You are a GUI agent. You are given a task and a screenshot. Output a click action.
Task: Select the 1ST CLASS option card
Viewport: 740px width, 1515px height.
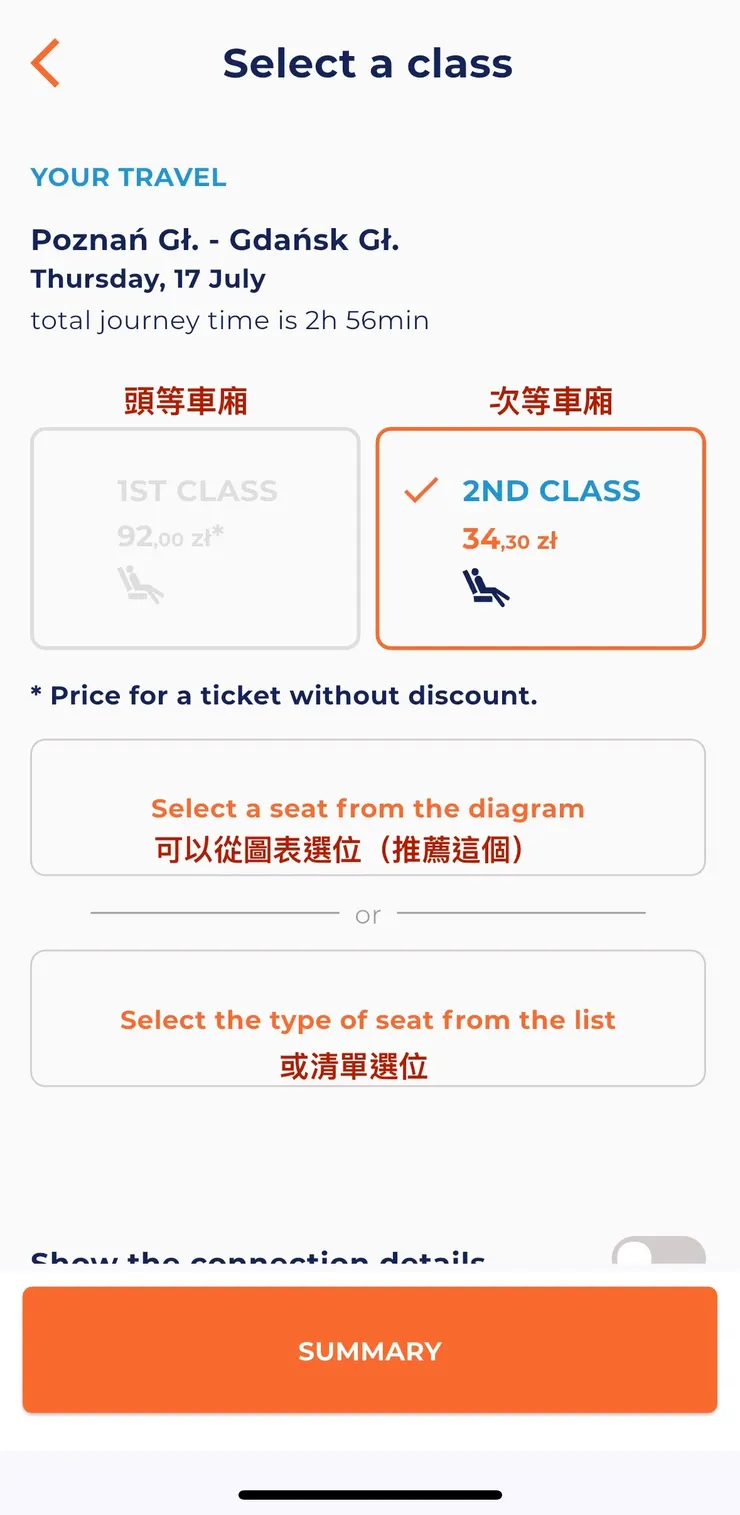pos(195,537)
